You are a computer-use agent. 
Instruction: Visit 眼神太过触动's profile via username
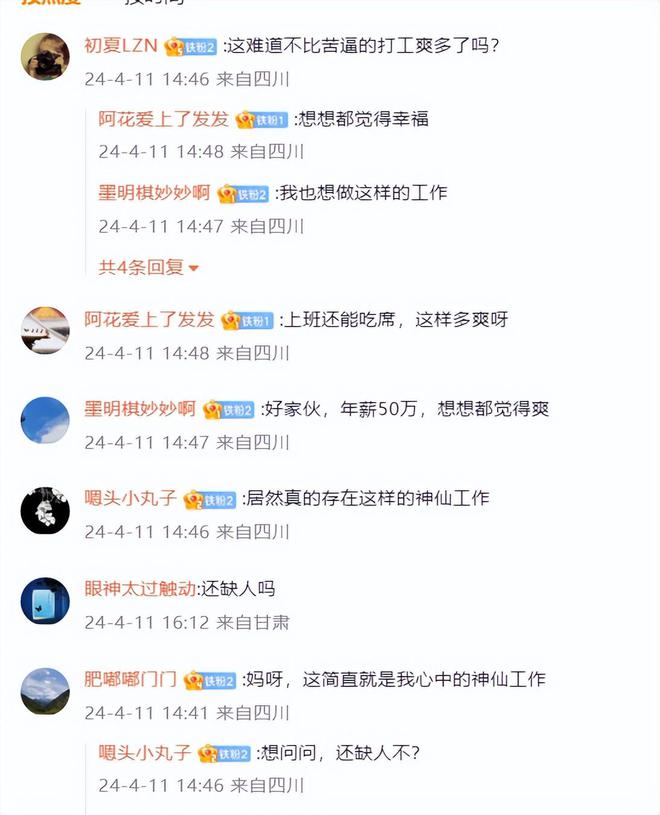point(139,589)
